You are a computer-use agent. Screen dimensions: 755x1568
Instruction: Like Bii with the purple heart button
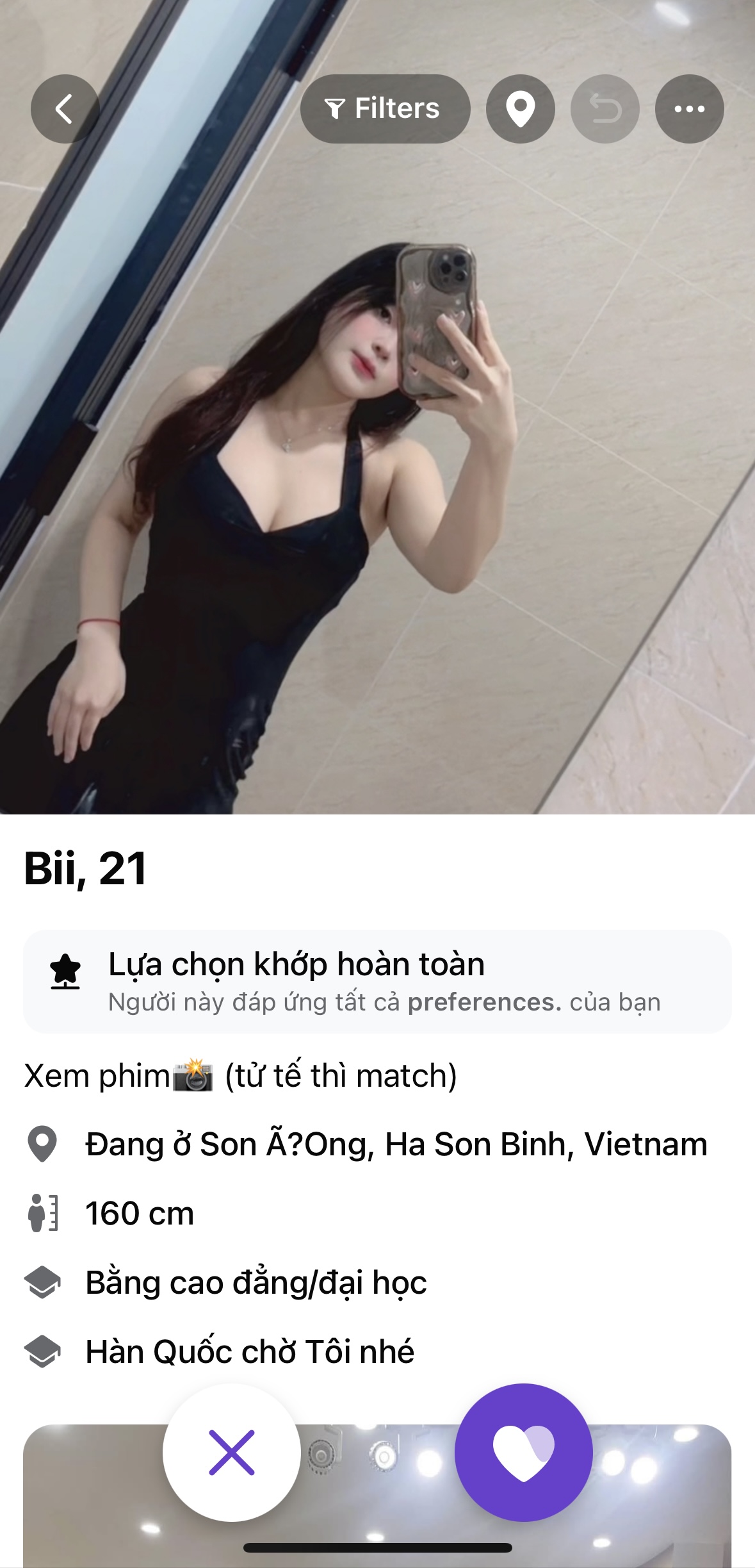coord(523,1453)
